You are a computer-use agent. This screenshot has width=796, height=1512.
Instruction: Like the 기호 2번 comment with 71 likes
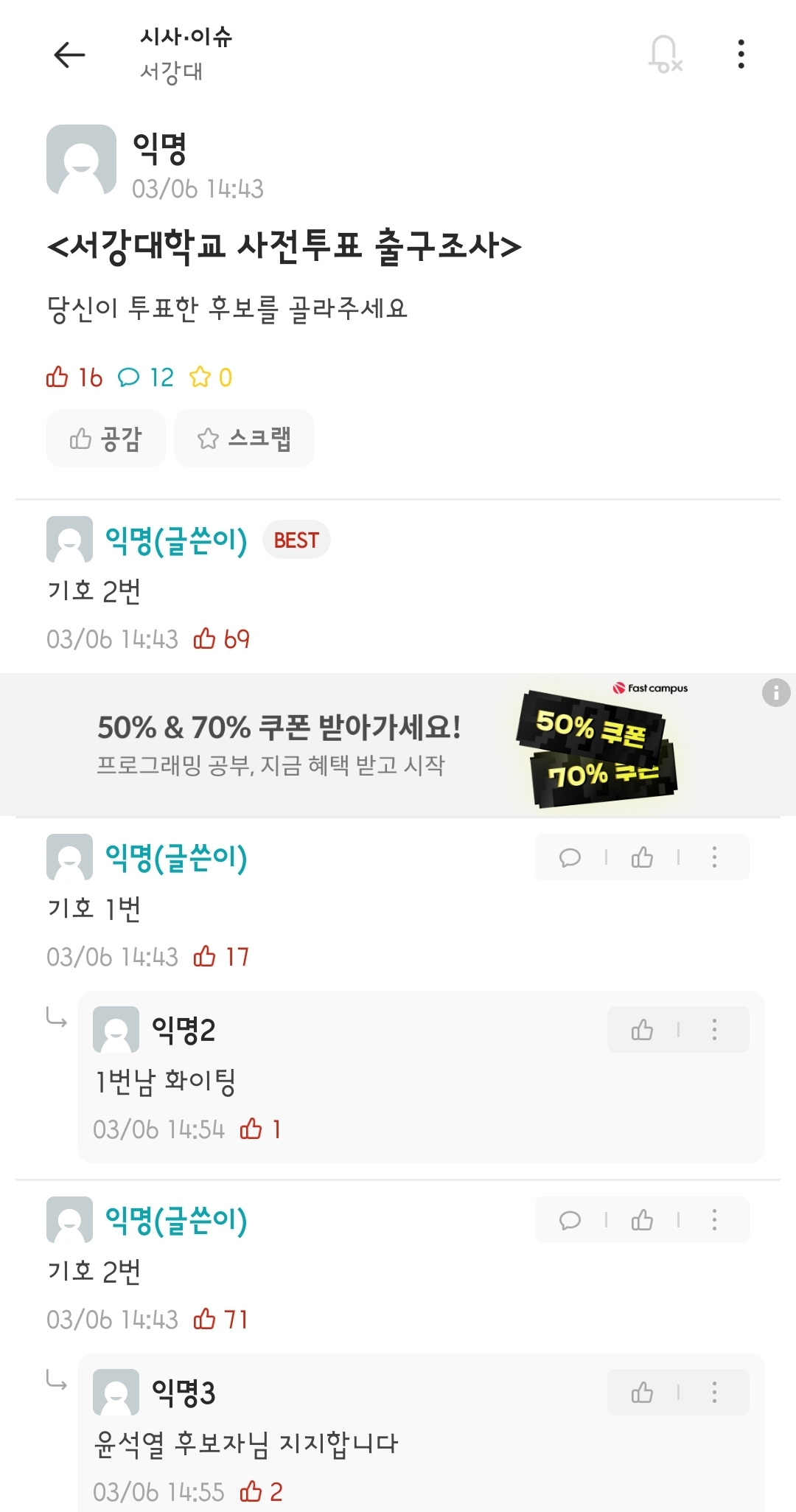pos(642,1220)
